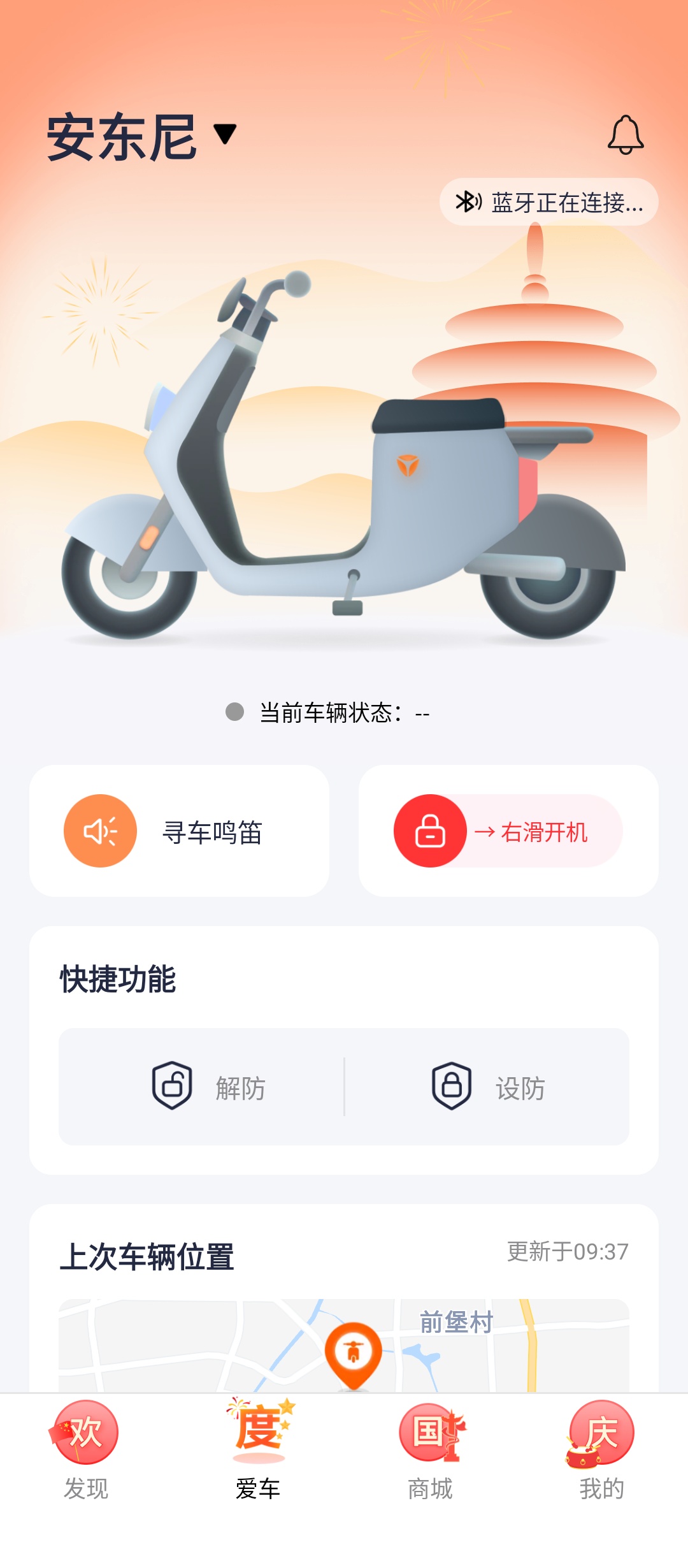Activate 寻车鸣笛 to find the vehicle
The height and width of the screenshot is (1568, 688).
click(x=179, y=831)
